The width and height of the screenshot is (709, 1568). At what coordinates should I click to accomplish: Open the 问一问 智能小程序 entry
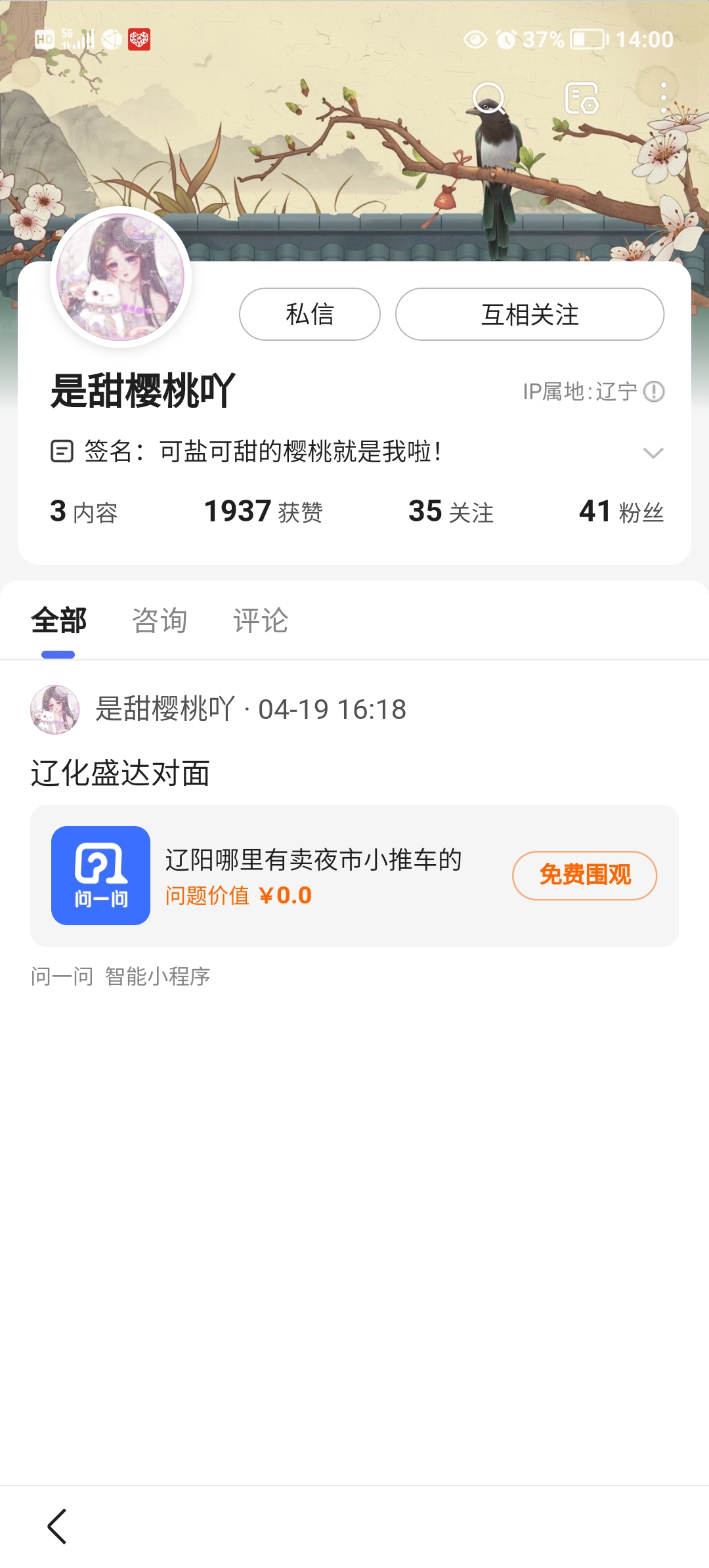(x=121, y=976)
